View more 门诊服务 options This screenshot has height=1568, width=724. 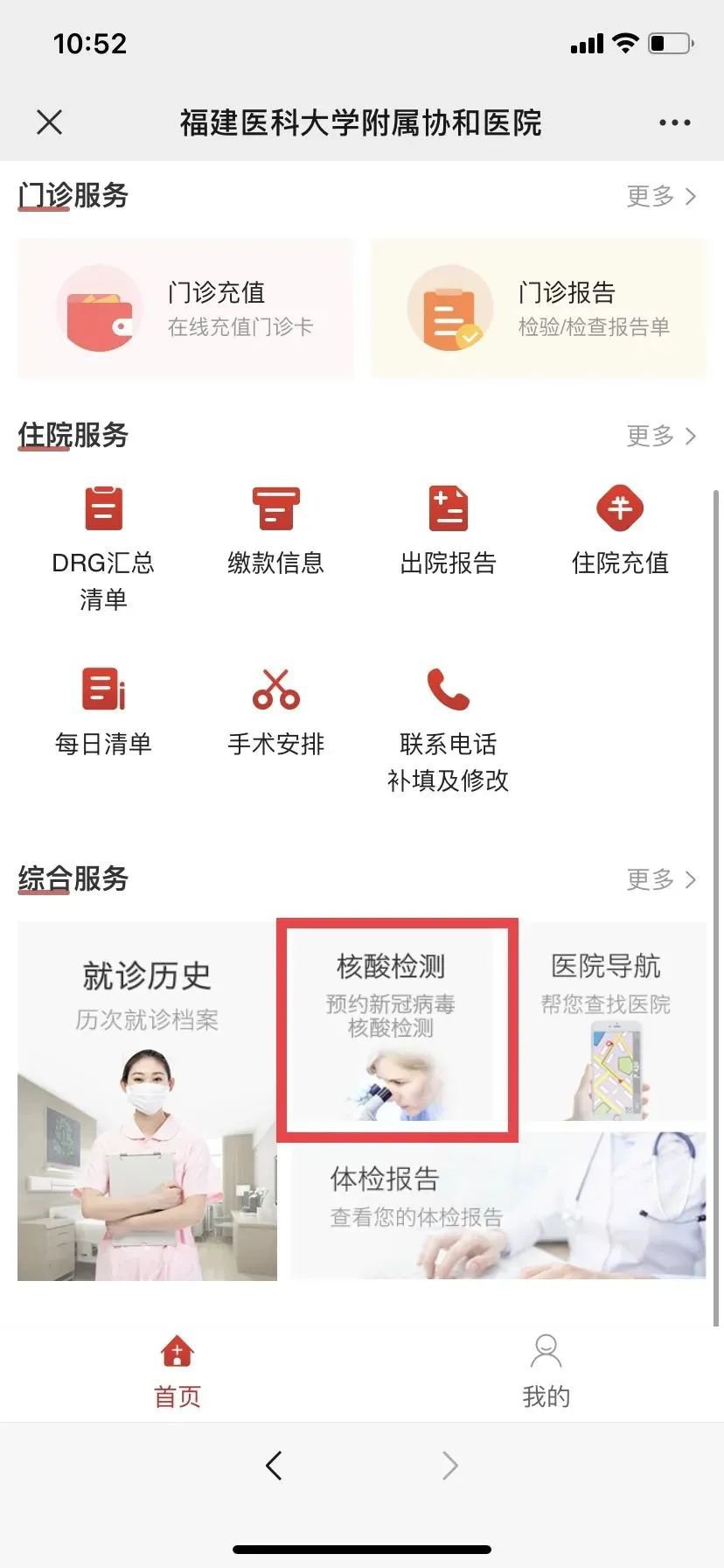coord(661,196)
